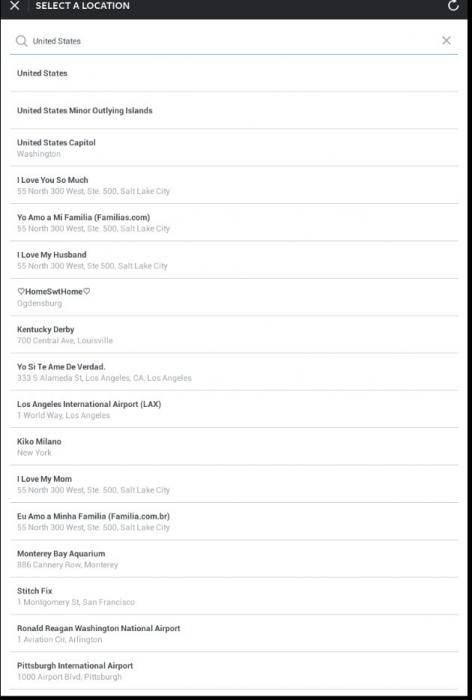
Task: Focus the United States search field
Action: [226, 41]
